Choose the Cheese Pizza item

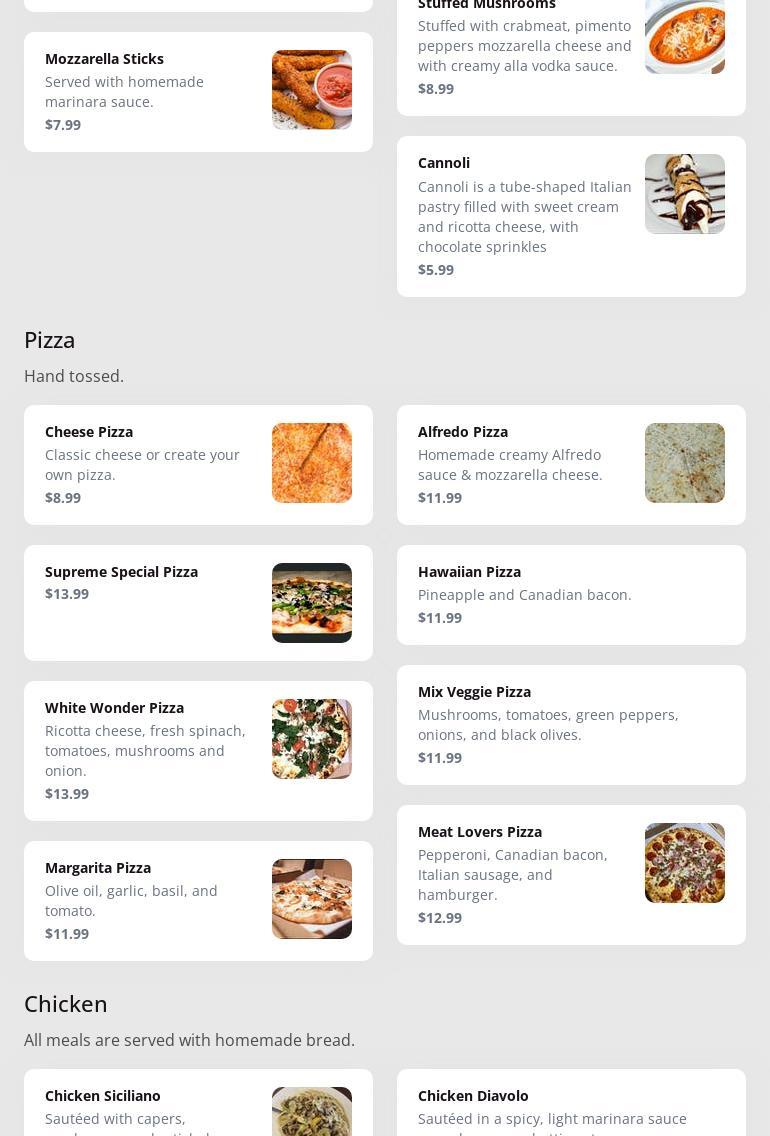pyautogui.click(x=198, y=465)
